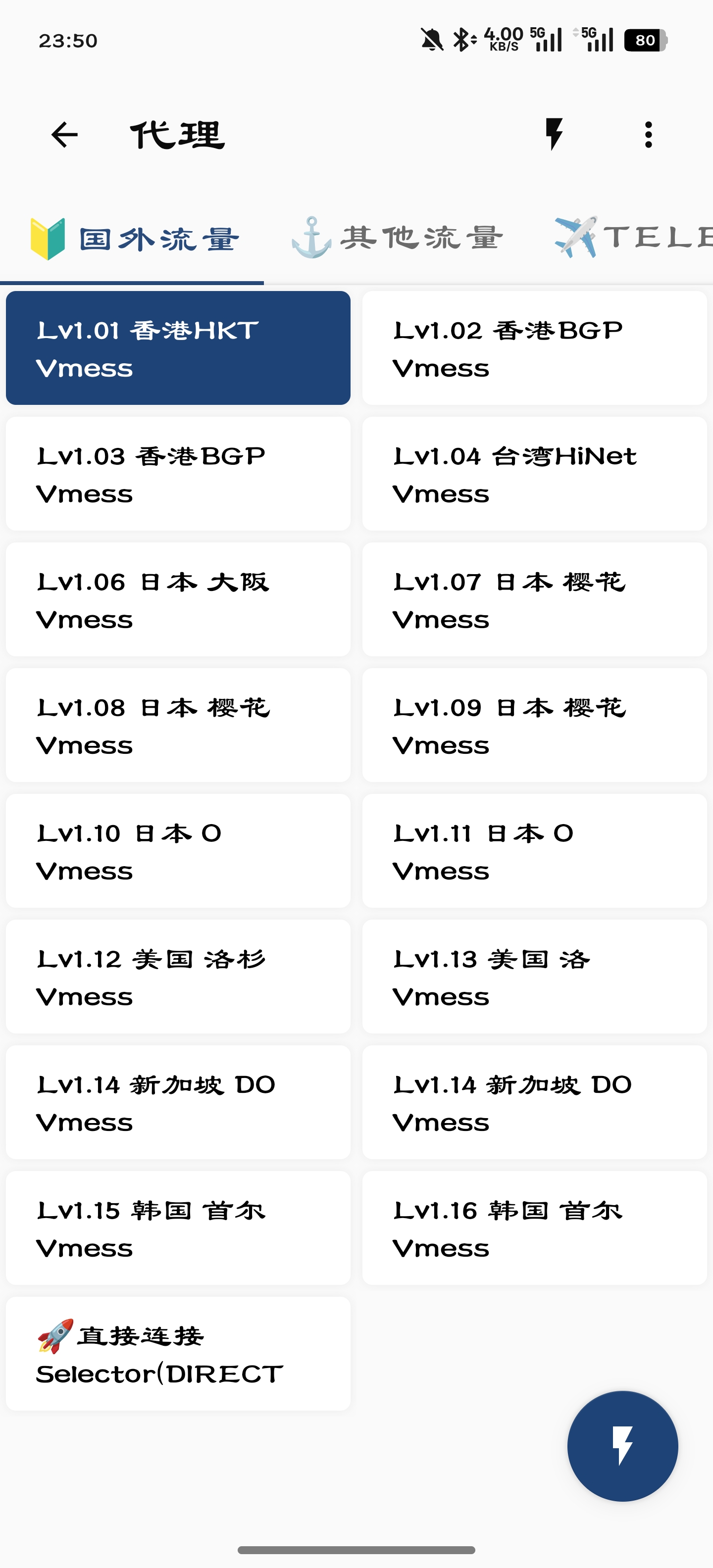Pick the Lv1.13 美国 洛 node

pyautogui.click(x=534, y=977)
